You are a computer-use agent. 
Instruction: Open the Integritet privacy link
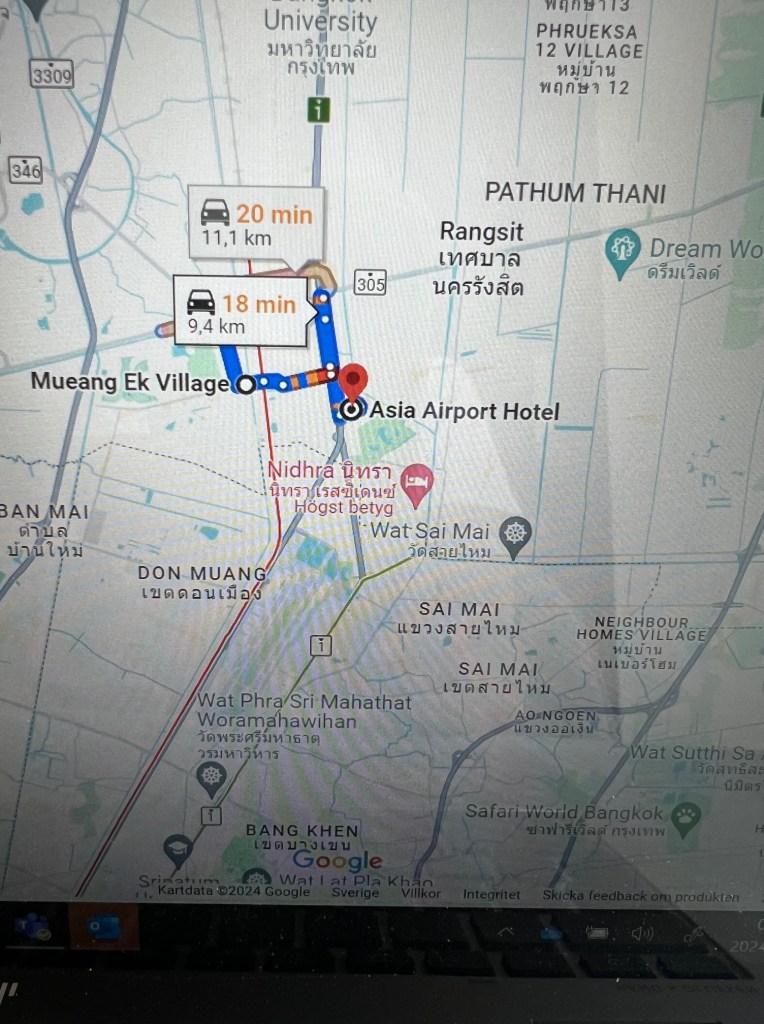coord(492,894)
